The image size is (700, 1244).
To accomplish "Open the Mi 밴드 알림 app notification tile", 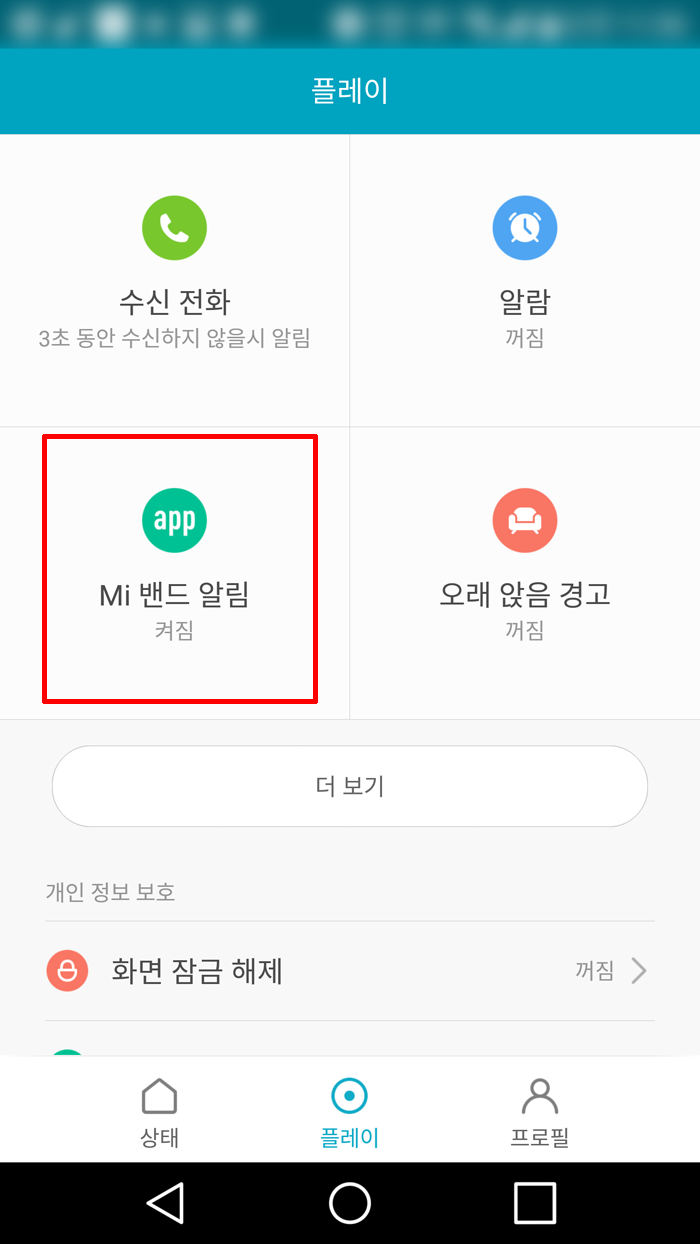I will tap(174, 572).
